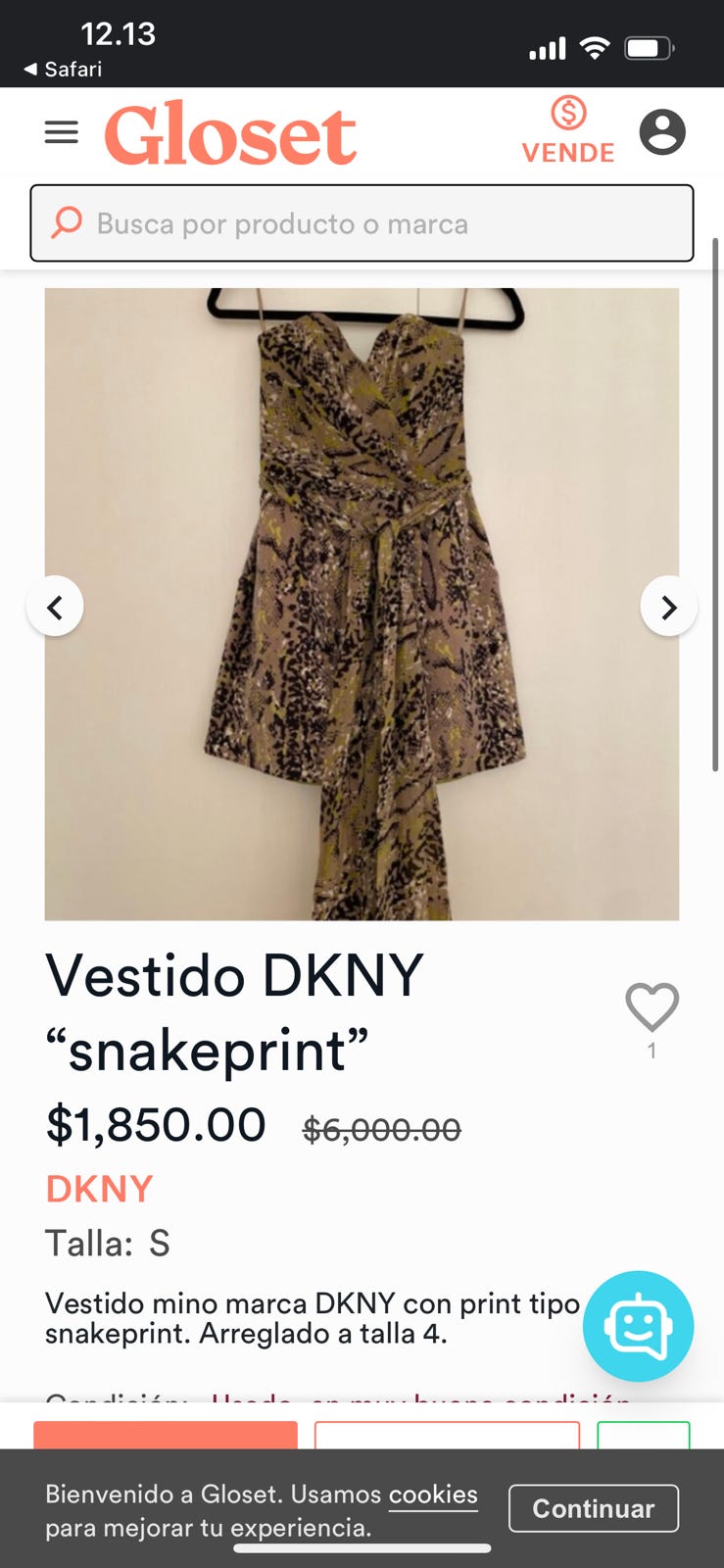Open the user account icon
Image resolution: width=724 pixels, height=1568 pixels.
coord(662,132)
